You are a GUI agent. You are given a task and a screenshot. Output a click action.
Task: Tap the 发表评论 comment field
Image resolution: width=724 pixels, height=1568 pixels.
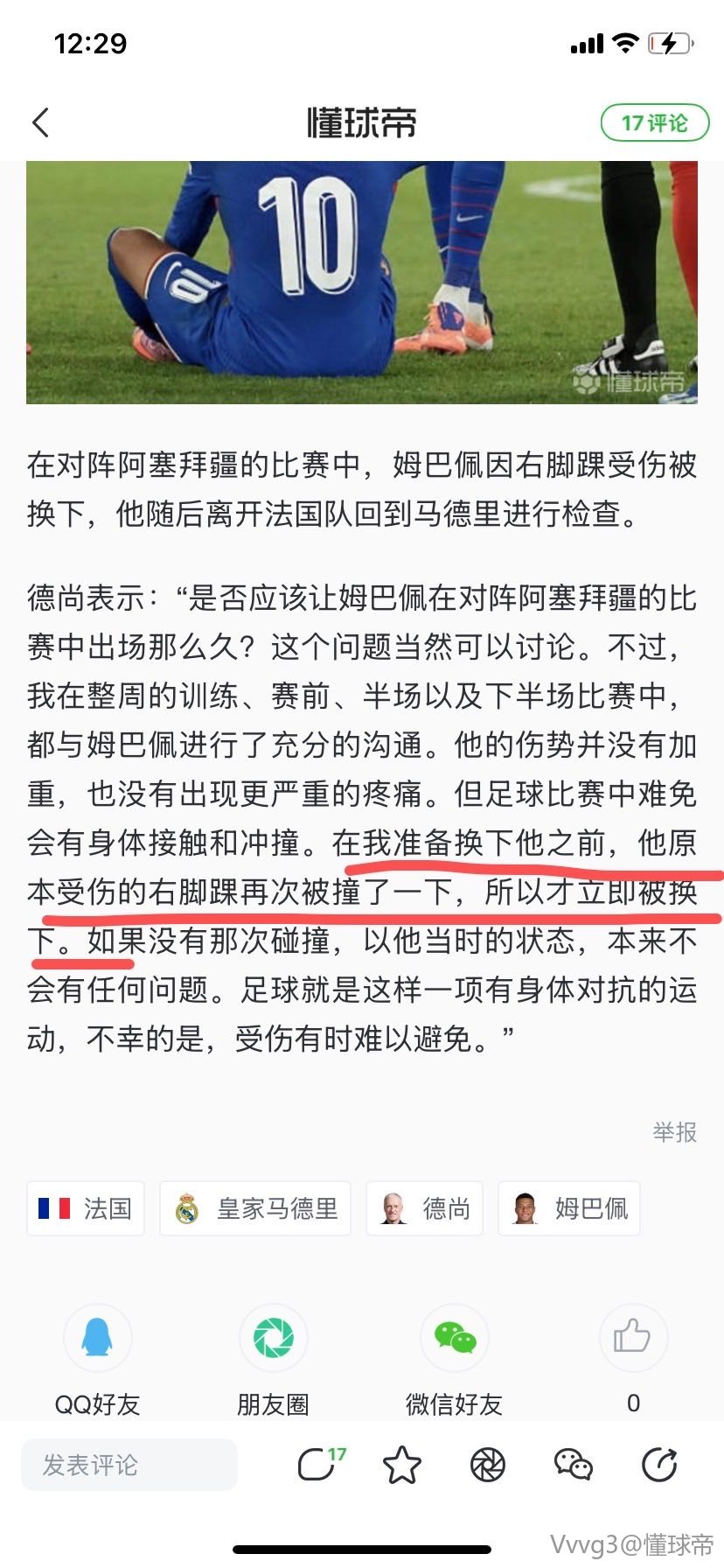129,1465
